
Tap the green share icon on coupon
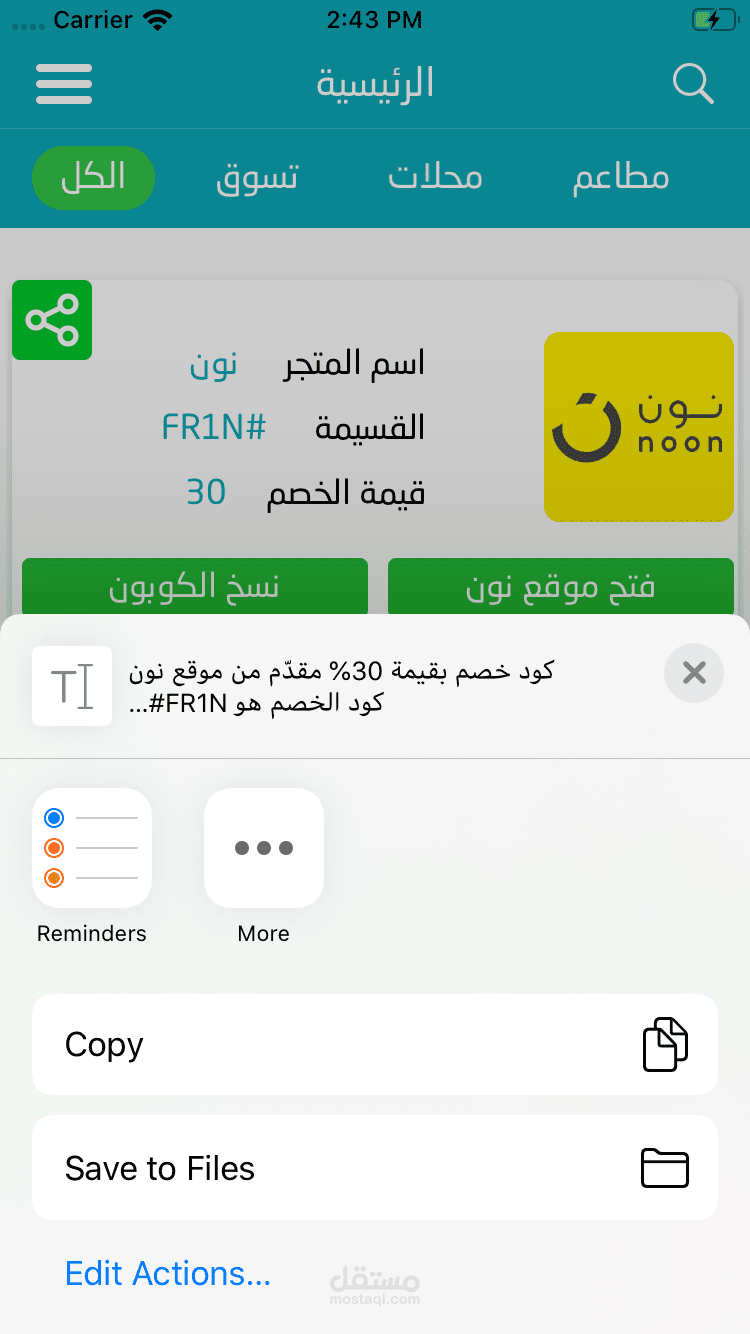[52, 320]
